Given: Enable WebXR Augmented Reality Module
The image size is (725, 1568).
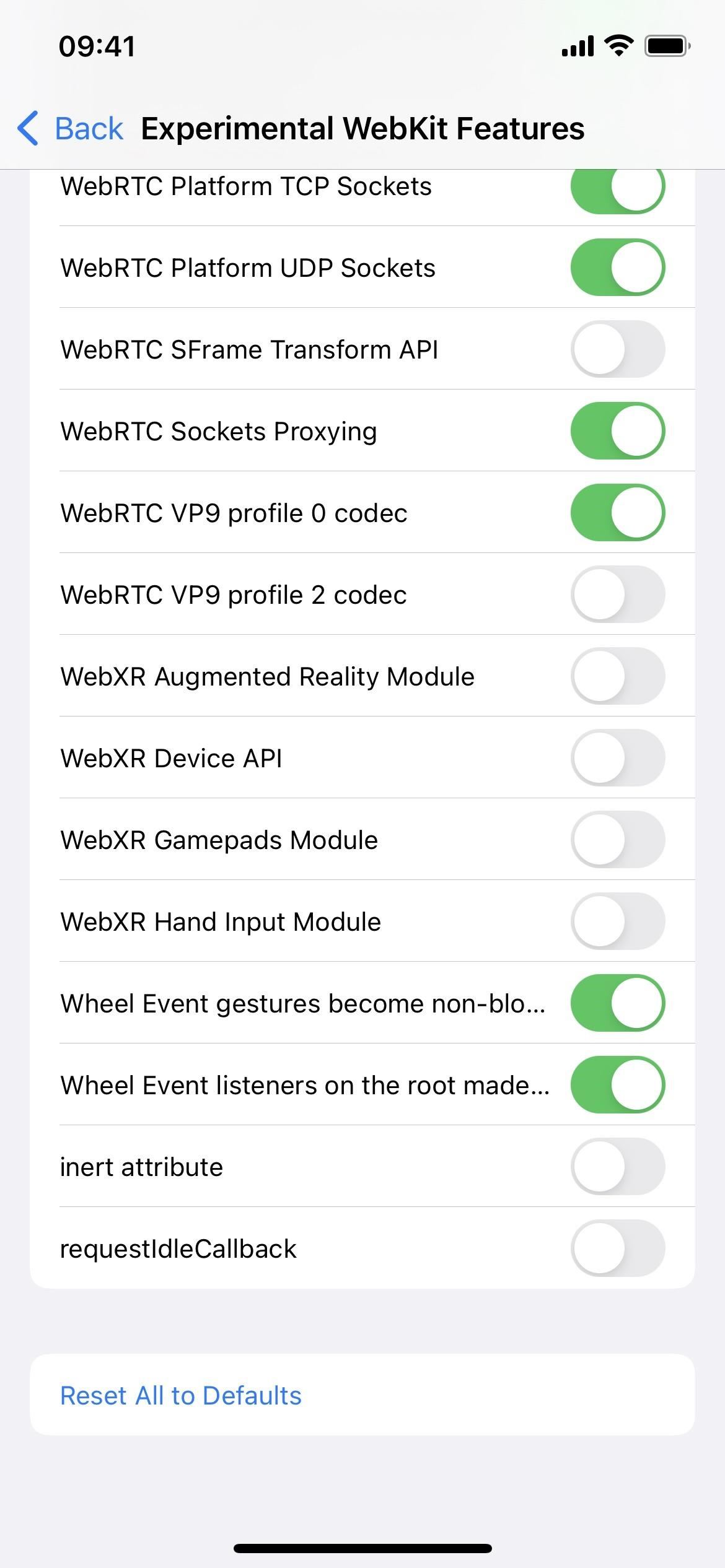Looking at the screenshot, I should coord(619,676).
